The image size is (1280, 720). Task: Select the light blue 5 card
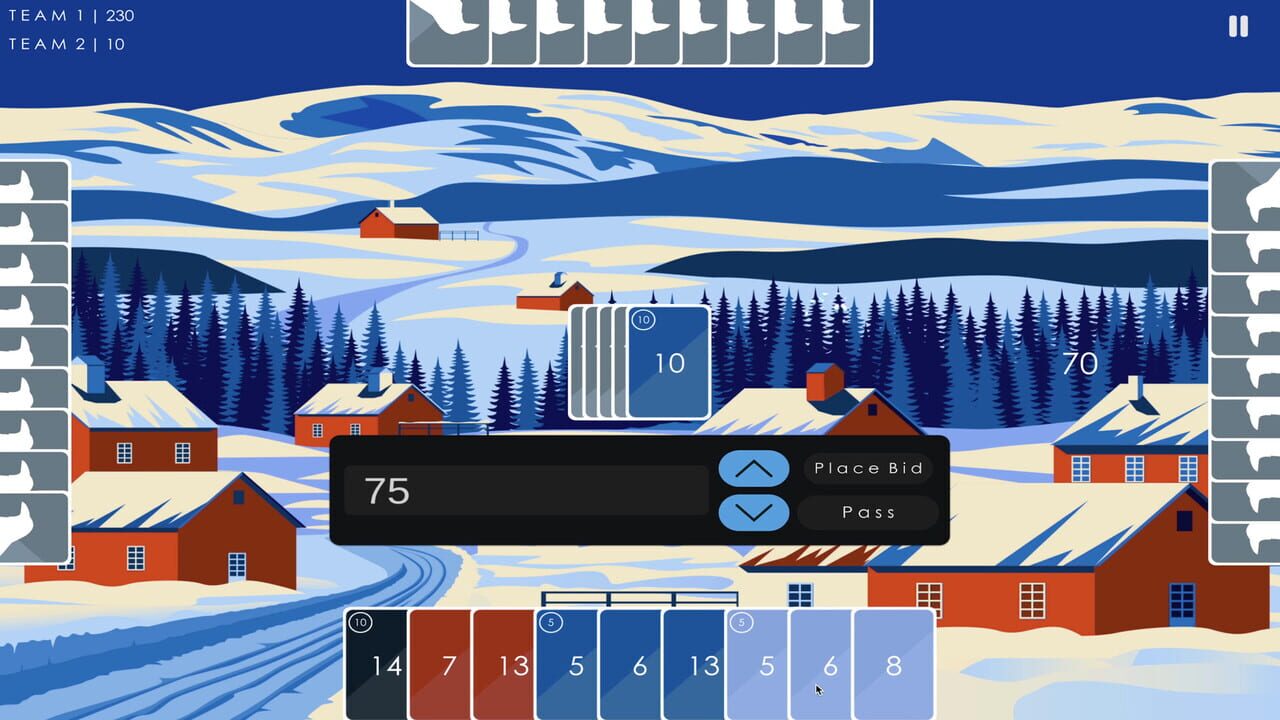tap(757, 665)
